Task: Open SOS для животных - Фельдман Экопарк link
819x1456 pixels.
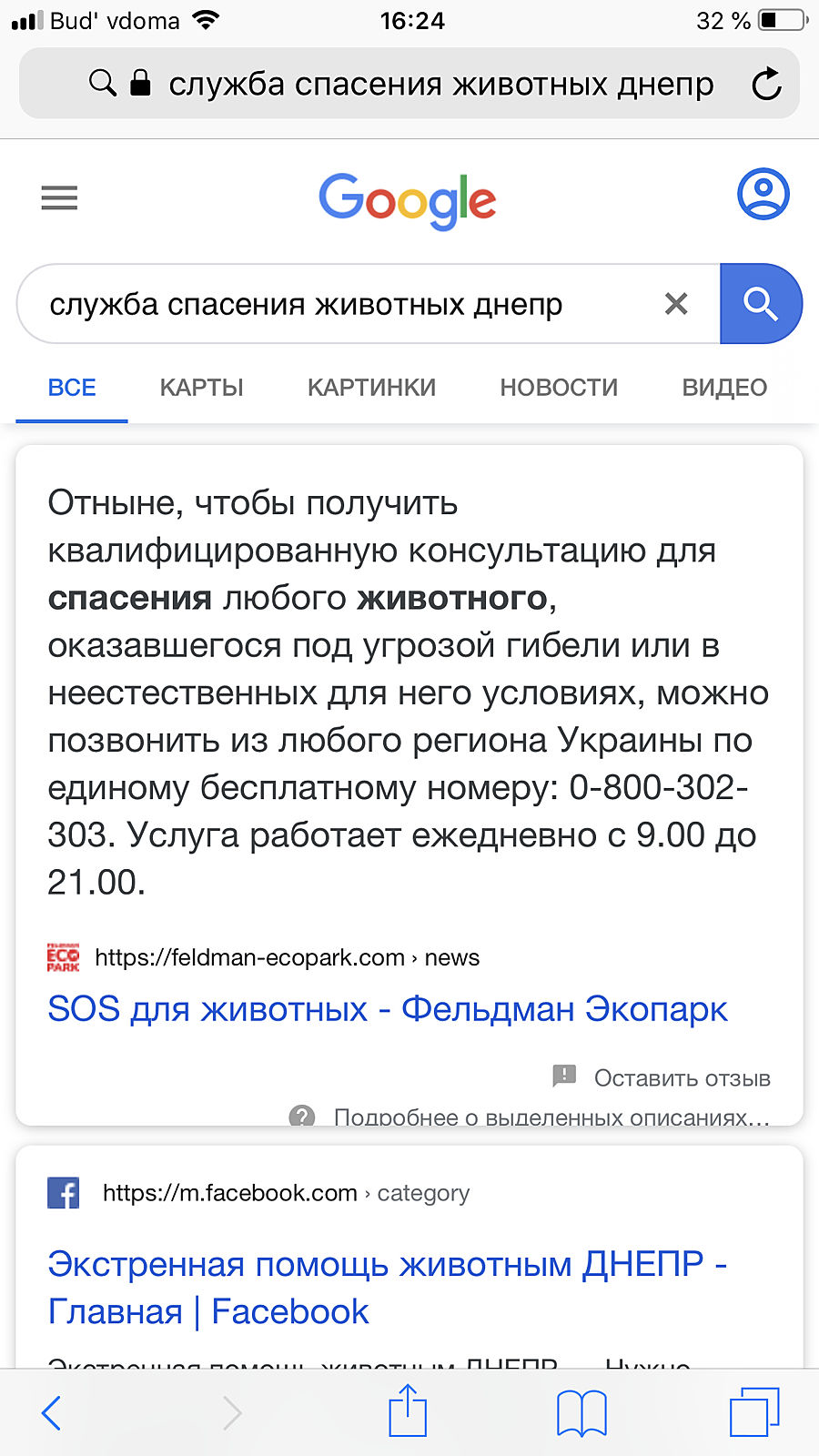Action: (388, 1009)
